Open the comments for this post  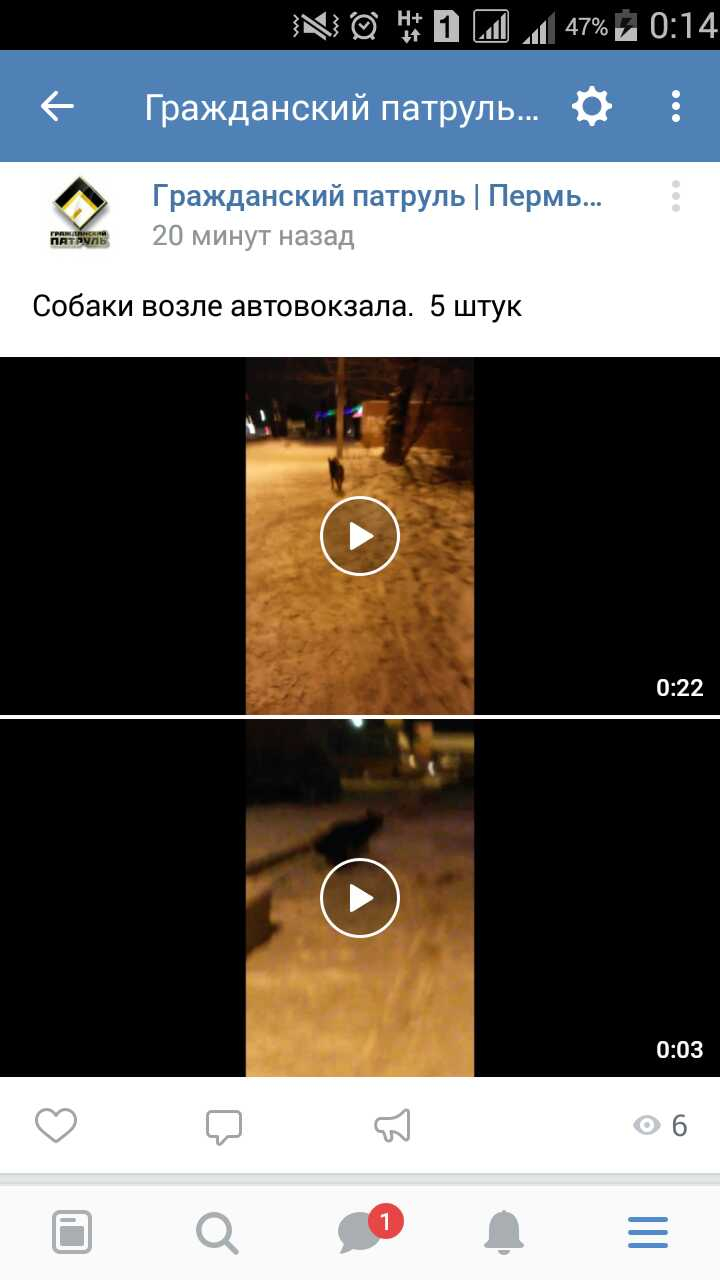pos(224,1126)
